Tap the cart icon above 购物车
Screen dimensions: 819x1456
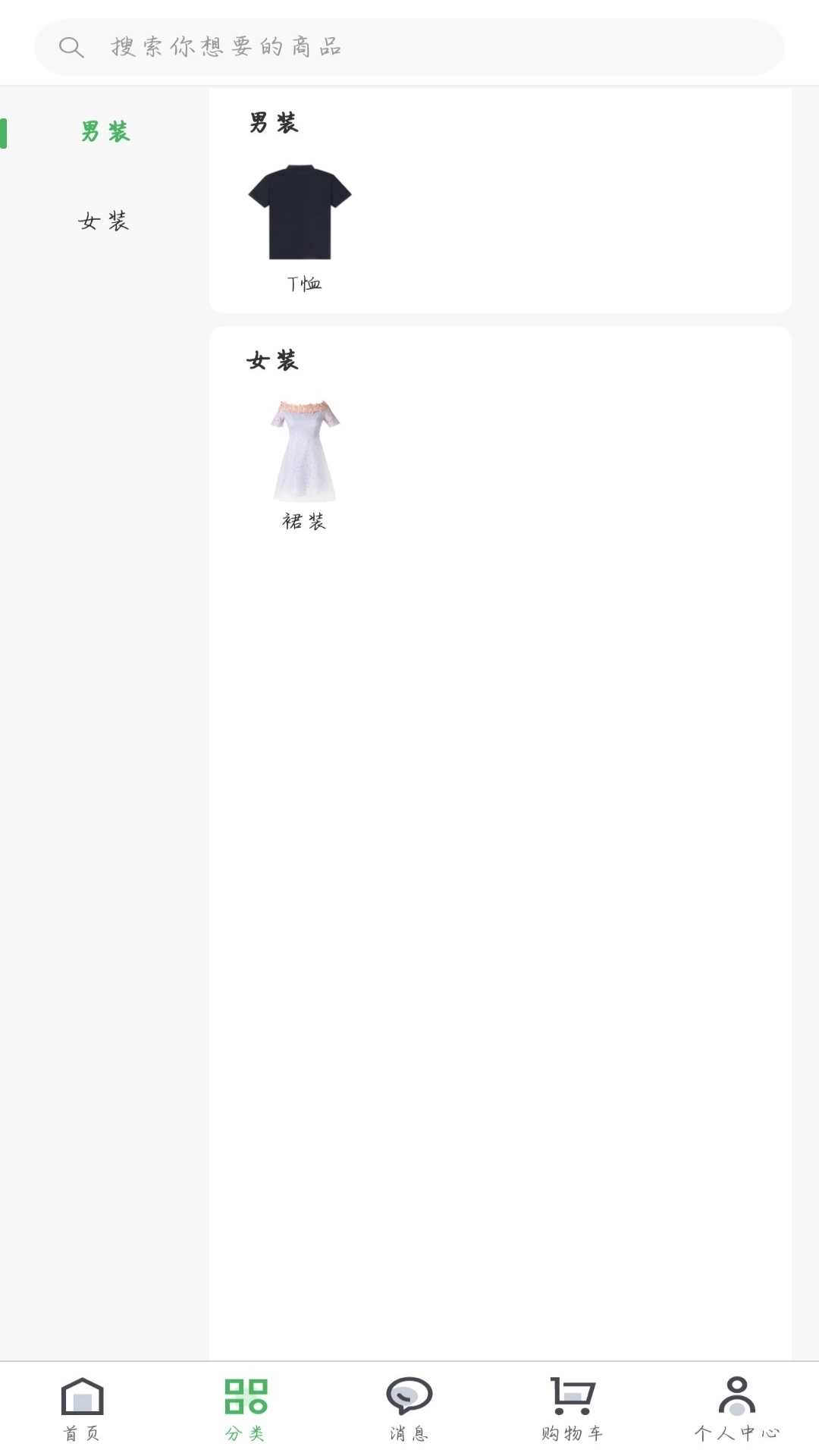point(571,1395)
